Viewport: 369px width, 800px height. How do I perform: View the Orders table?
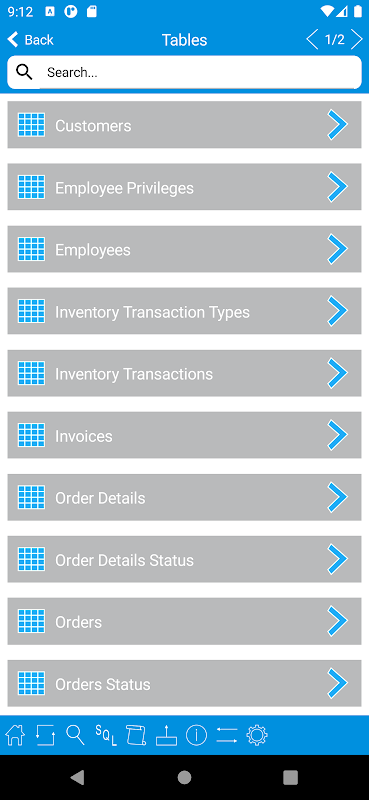point(184,621)
